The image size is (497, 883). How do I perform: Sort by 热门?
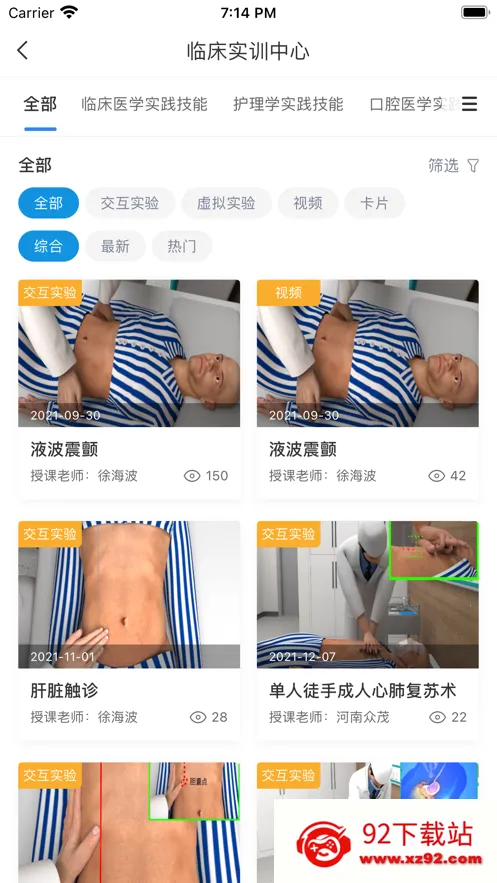pyautogui.click(x=182, y=246)
